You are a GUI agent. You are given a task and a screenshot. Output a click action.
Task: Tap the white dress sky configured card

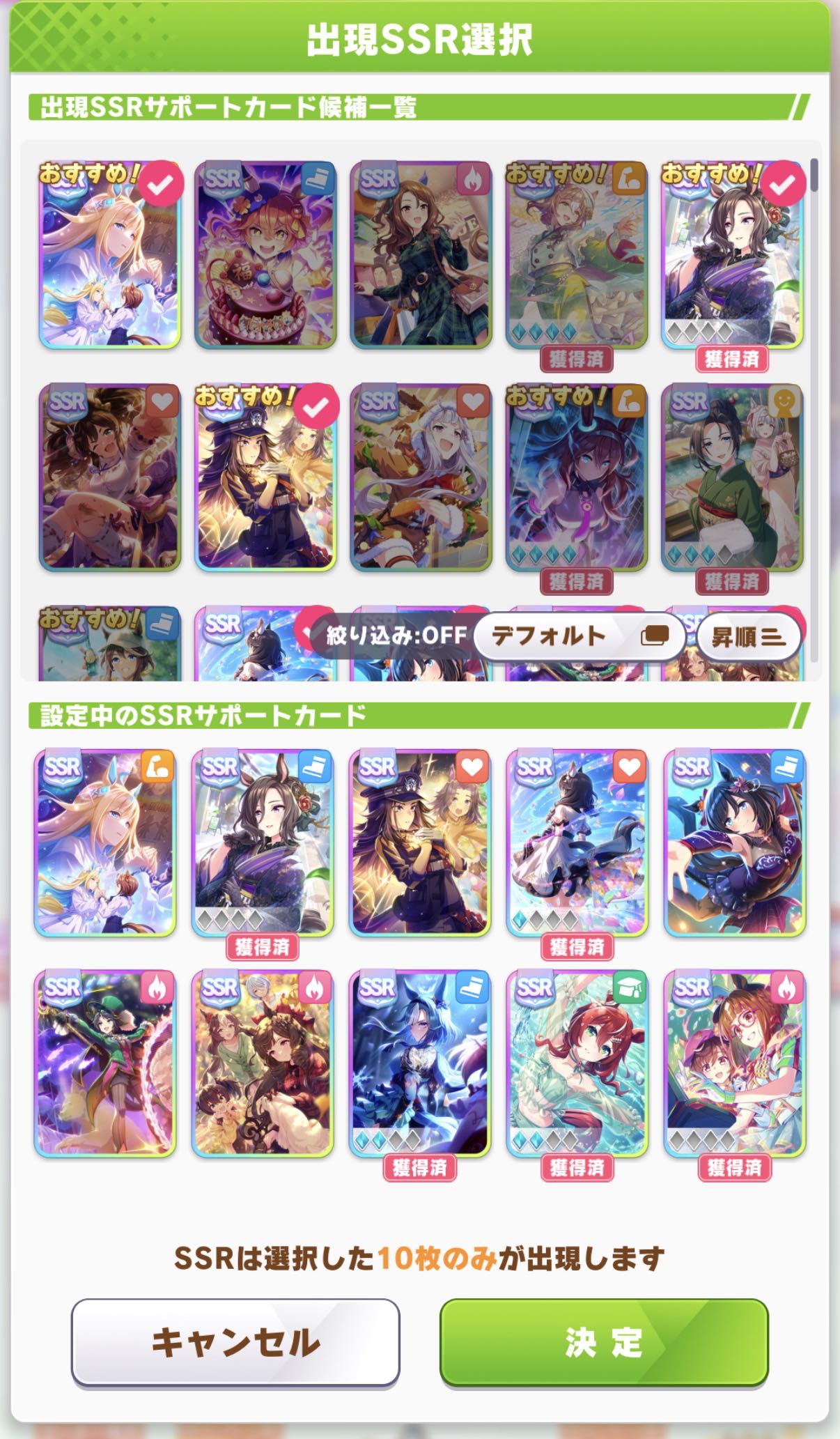pos(577,843)
